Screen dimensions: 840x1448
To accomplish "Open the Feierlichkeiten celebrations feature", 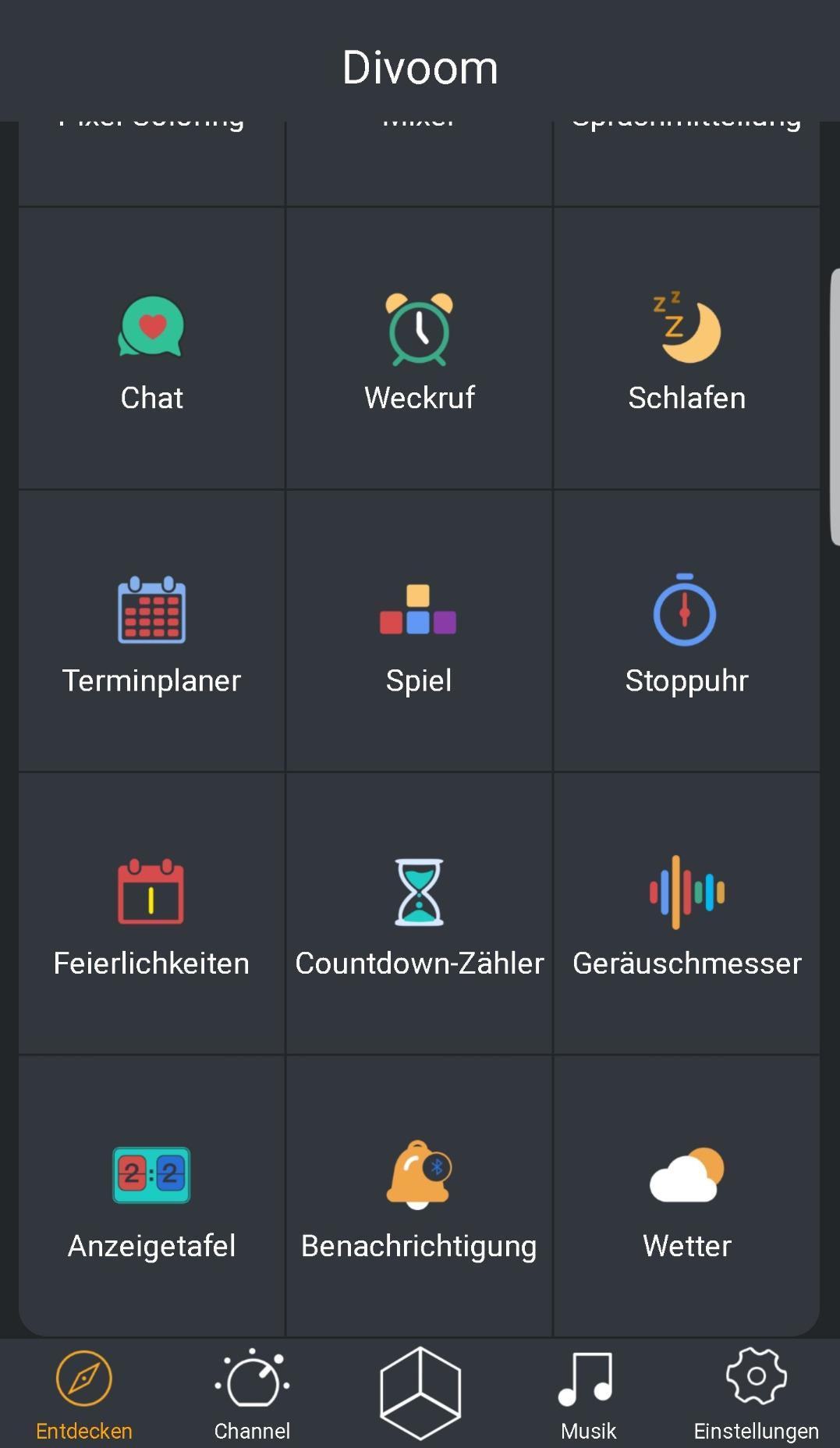I will pyautogui.click(x=151, y=913).
